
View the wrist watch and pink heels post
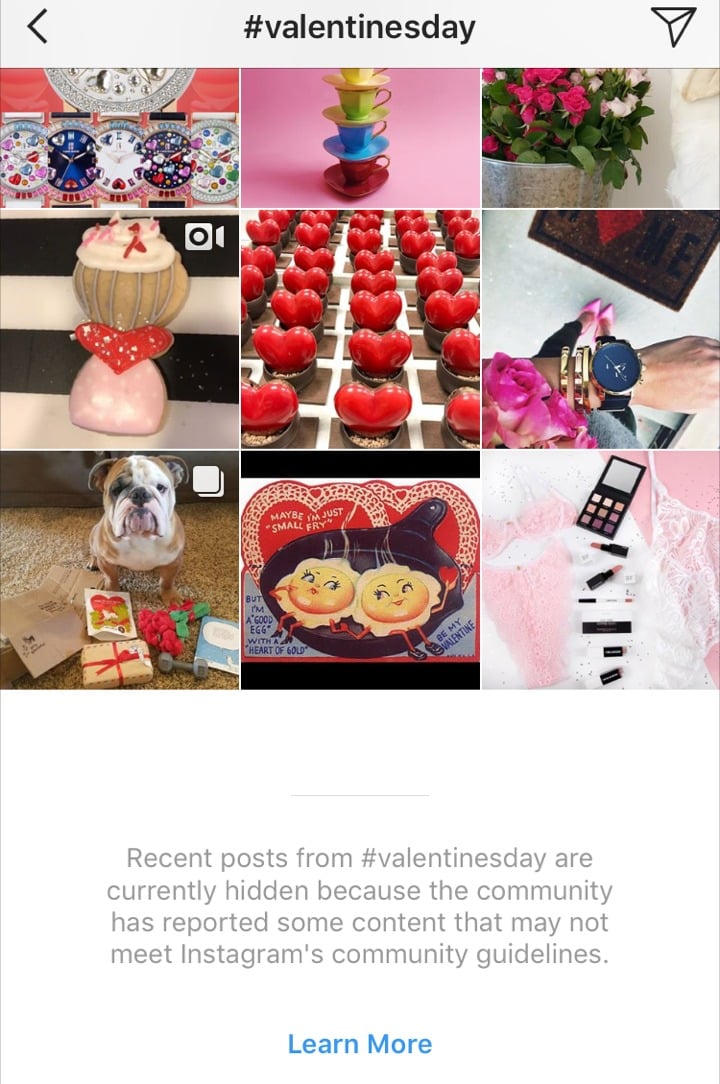(600, 329)
